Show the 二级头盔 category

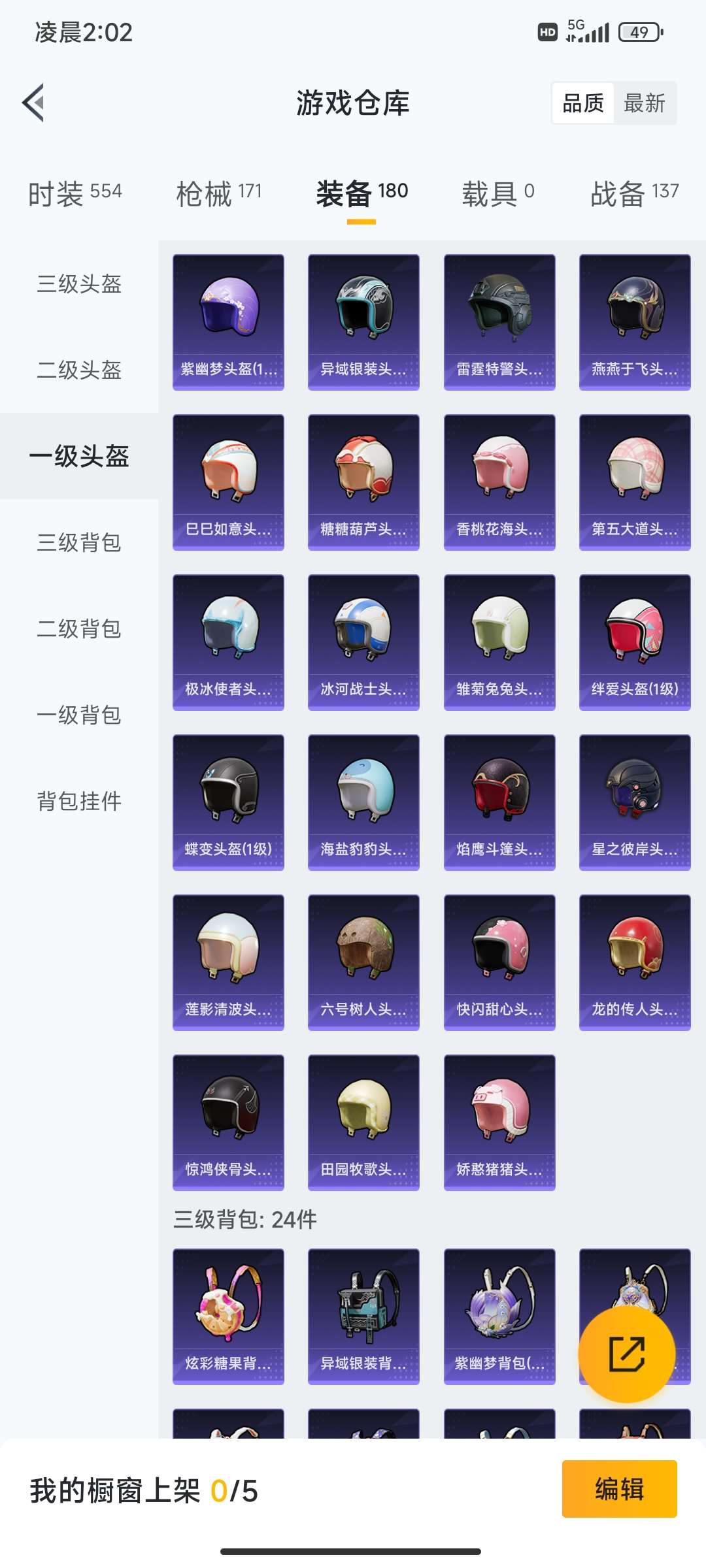pyautogui.click(x=79, y=370)
